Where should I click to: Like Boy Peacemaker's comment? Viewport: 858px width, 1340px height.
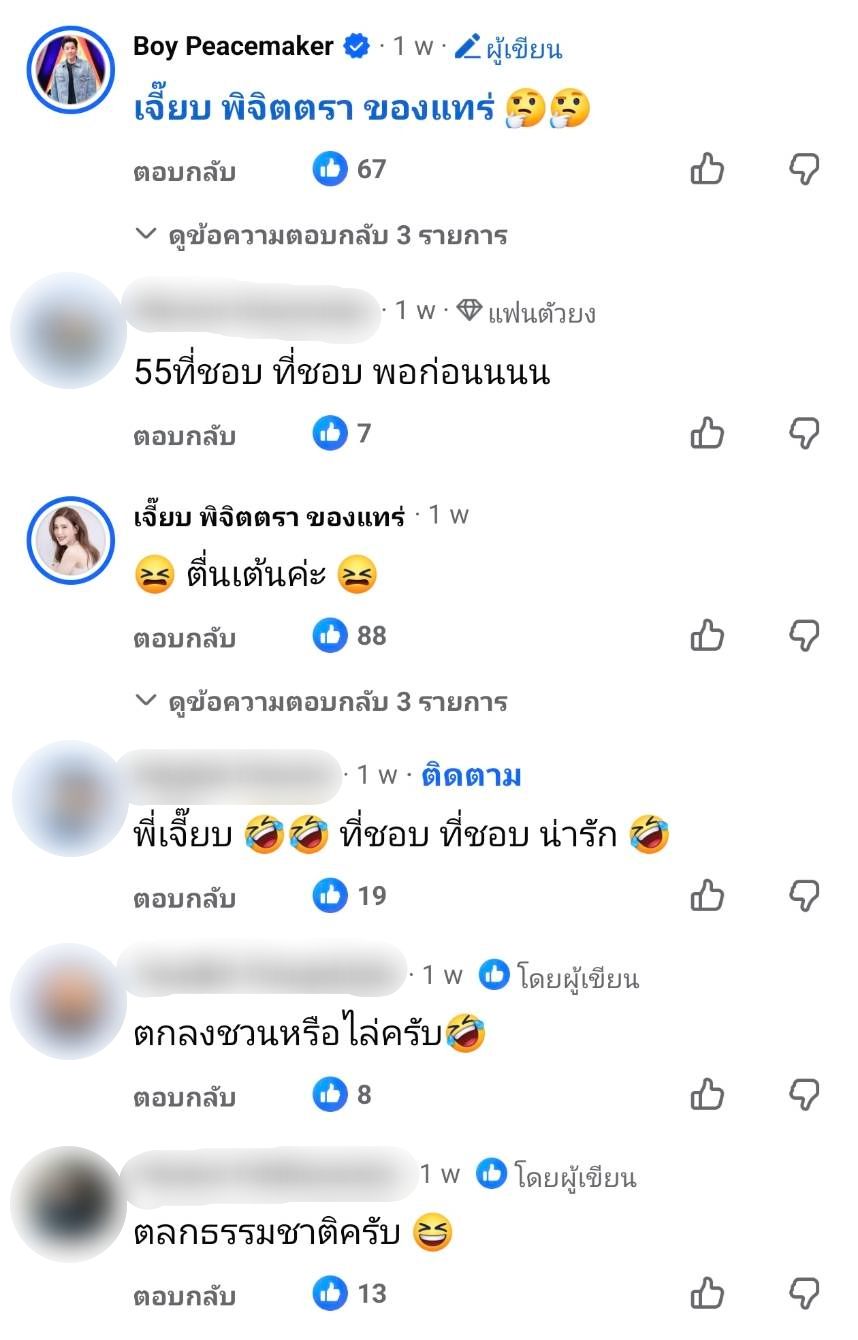click(x=707, y=170)
